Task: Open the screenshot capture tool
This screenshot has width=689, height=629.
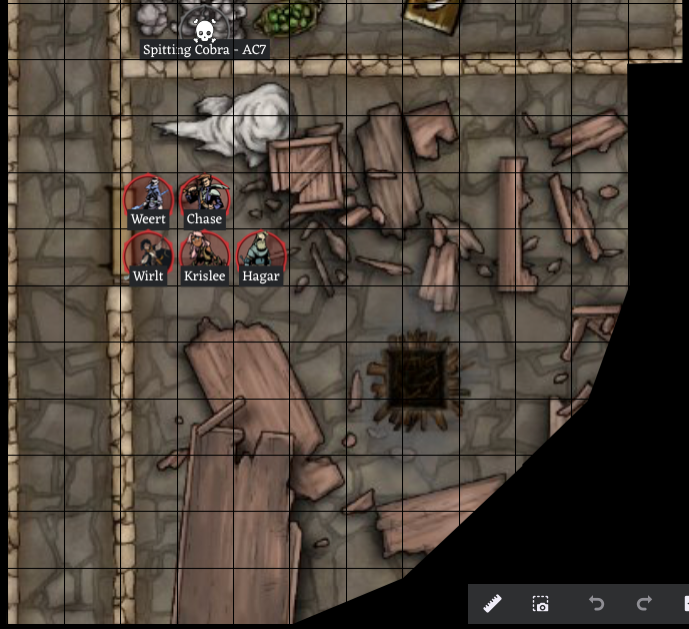Action: 541,604
